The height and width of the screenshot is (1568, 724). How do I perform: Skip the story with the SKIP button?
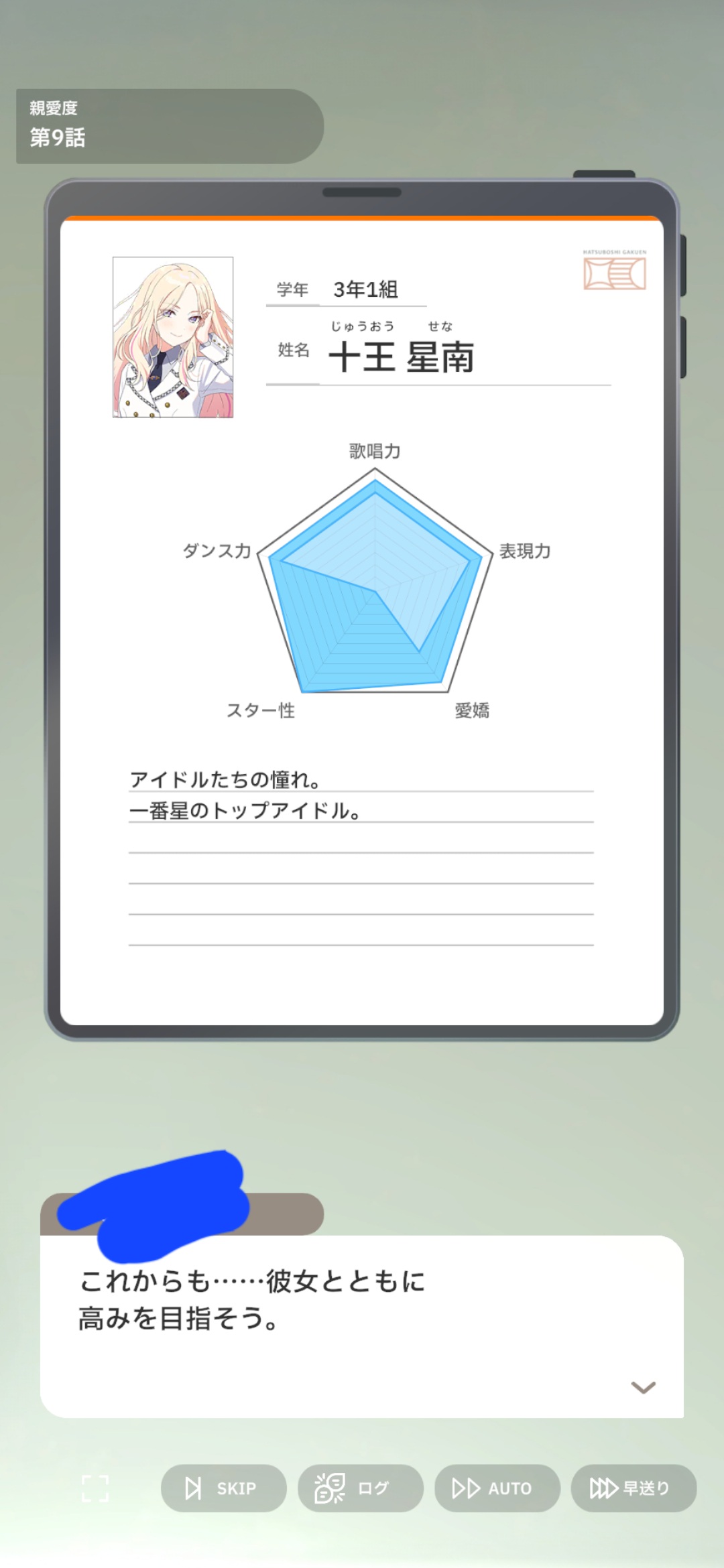[223, 1488]
